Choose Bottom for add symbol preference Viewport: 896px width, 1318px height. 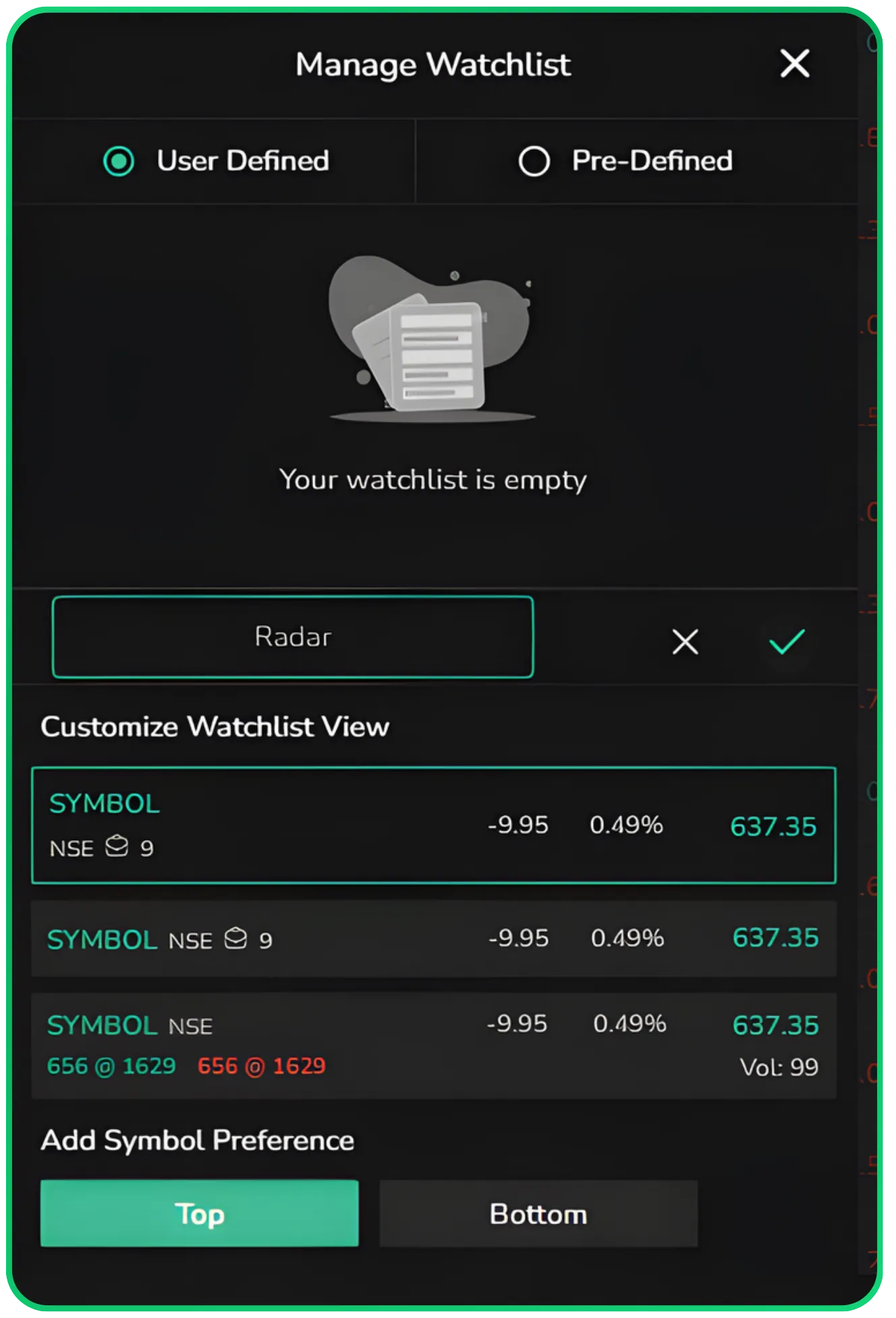click(x=538, y=1214)
